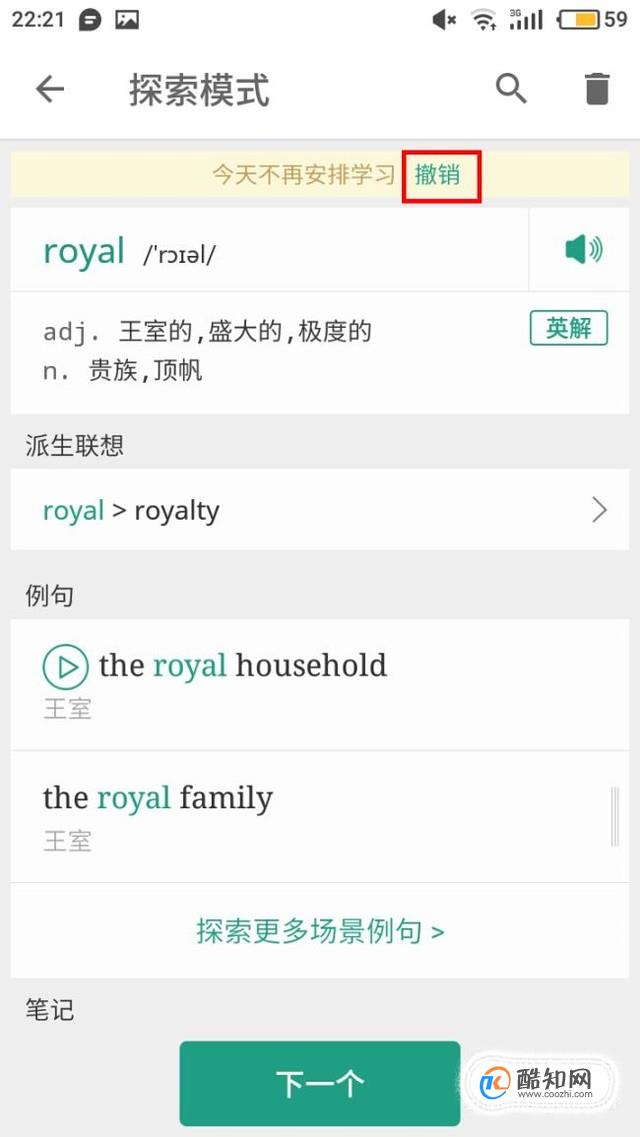Tap 撤销 to undo the schedule change

[x=437, y=174]
